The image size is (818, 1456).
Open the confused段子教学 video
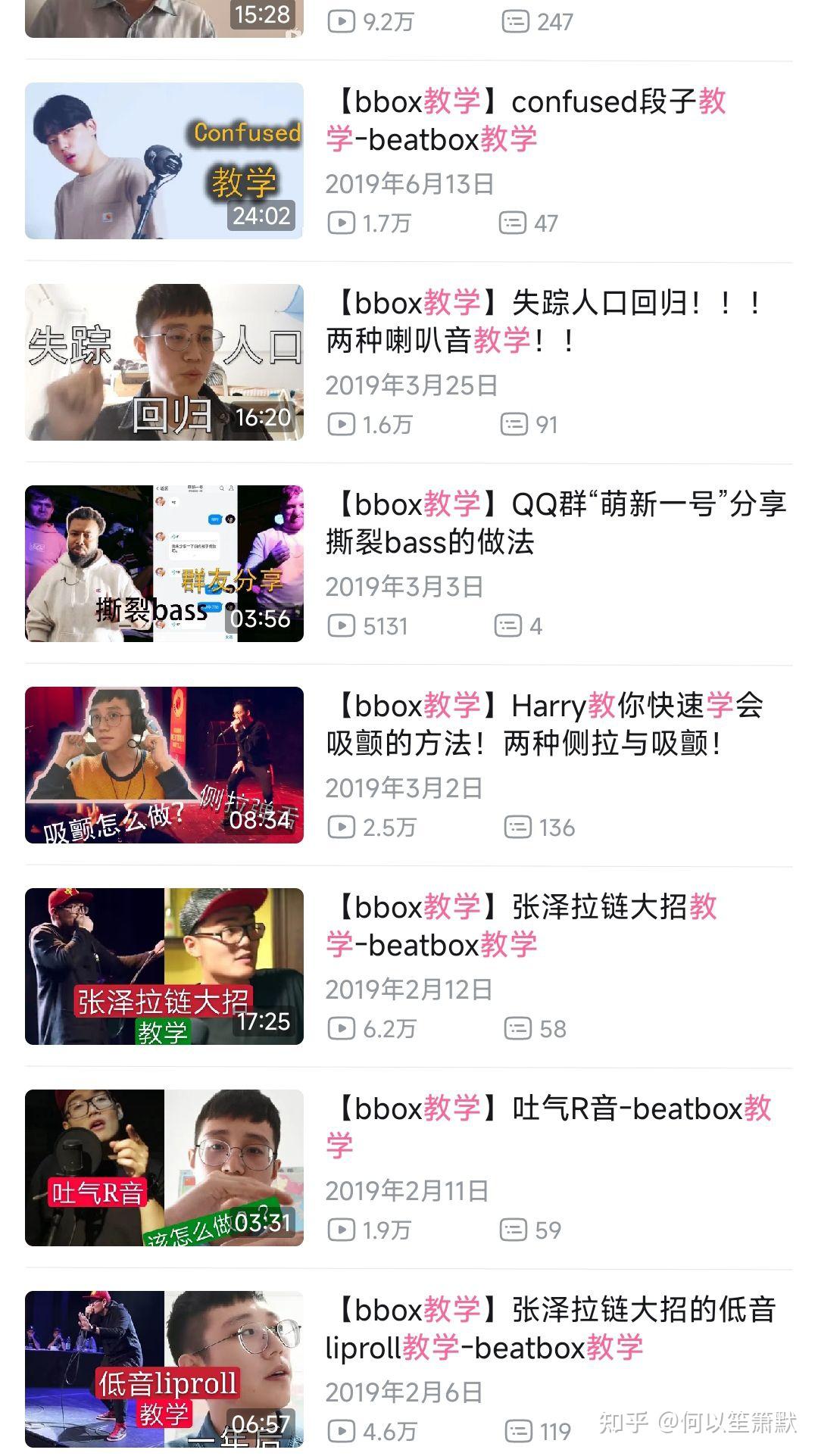pos(409,161)
